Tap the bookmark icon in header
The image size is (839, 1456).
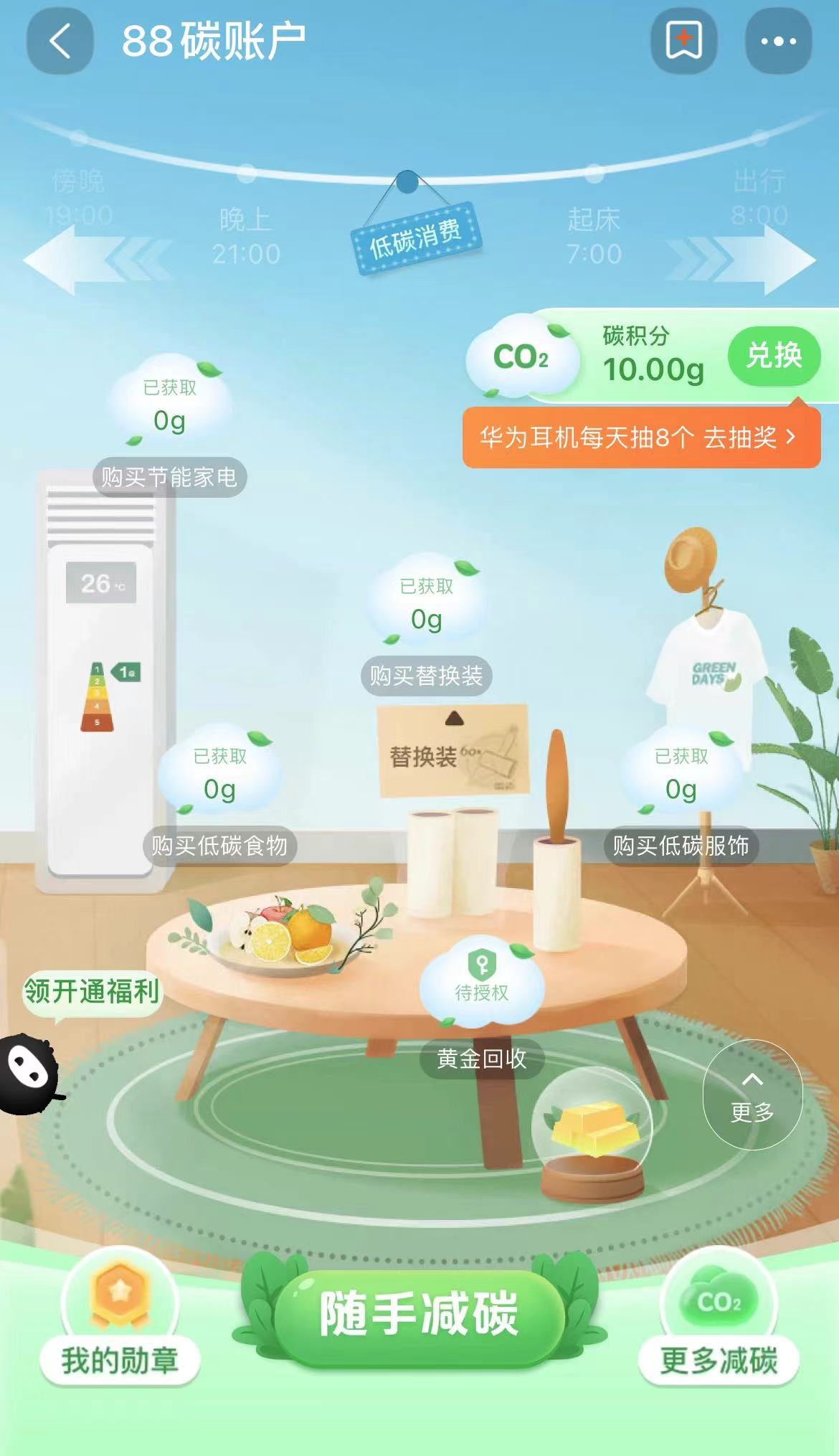coord(683,41)
